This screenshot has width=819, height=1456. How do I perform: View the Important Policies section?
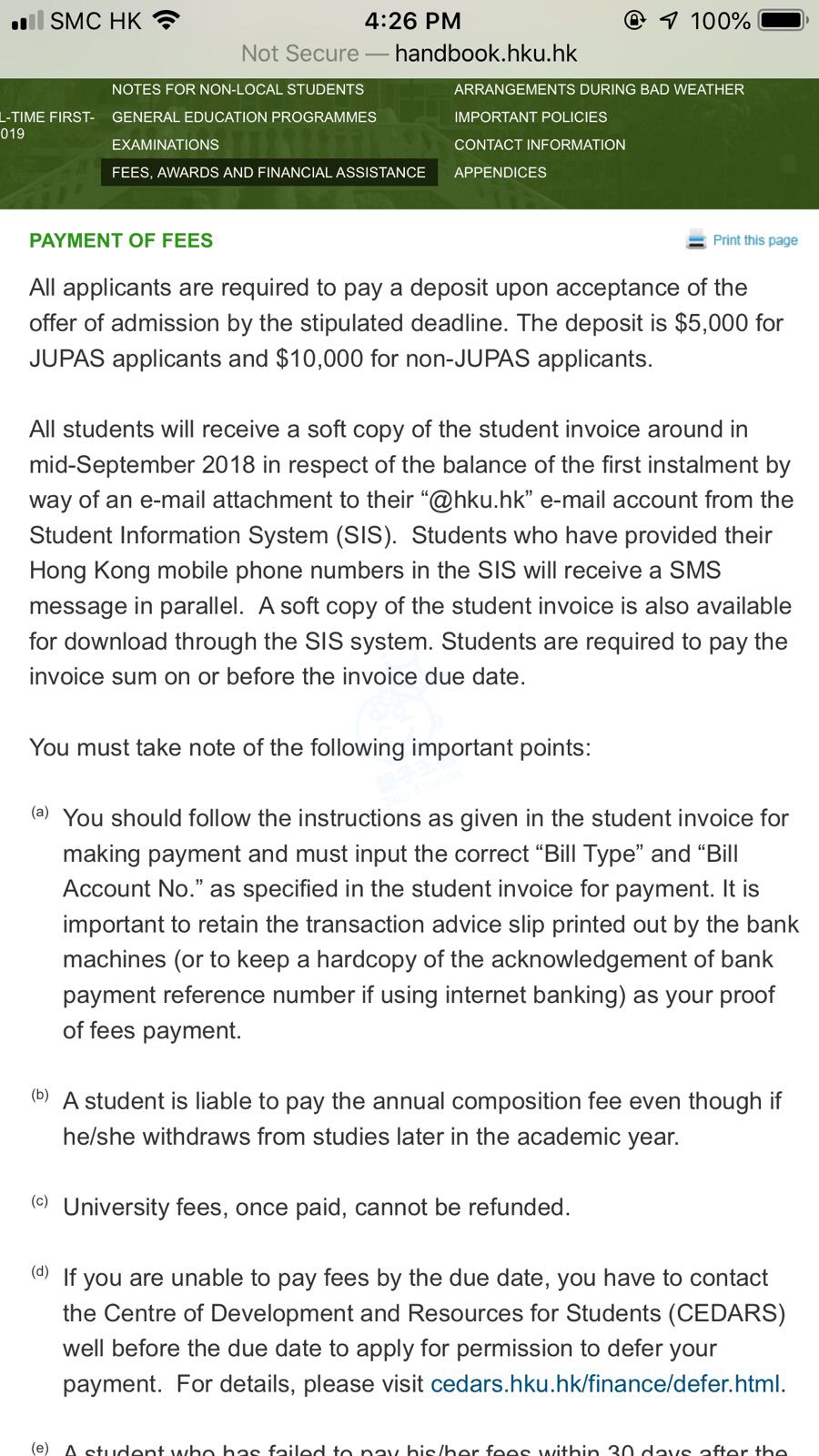click(x=531, y=116)
